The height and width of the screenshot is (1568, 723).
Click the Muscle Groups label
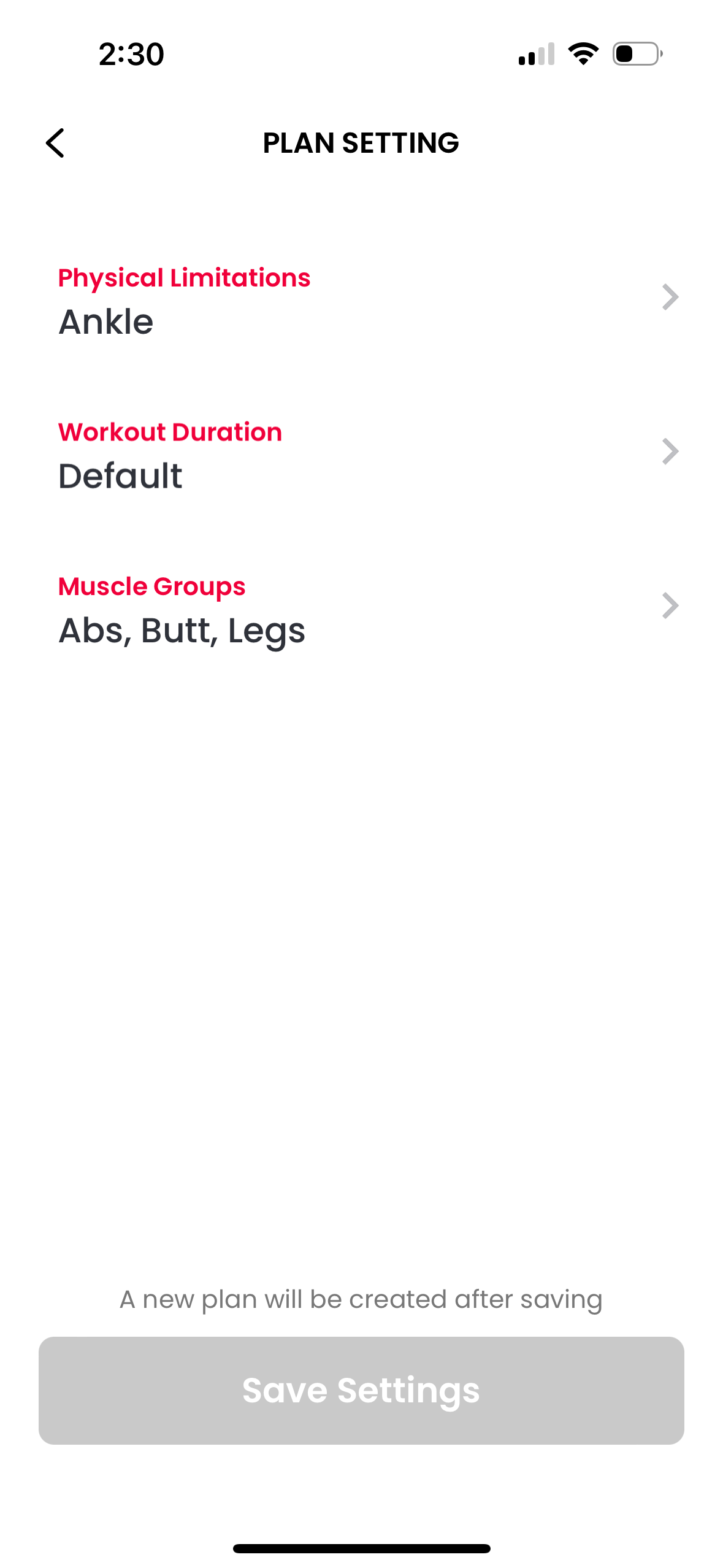tap(151, 586)
